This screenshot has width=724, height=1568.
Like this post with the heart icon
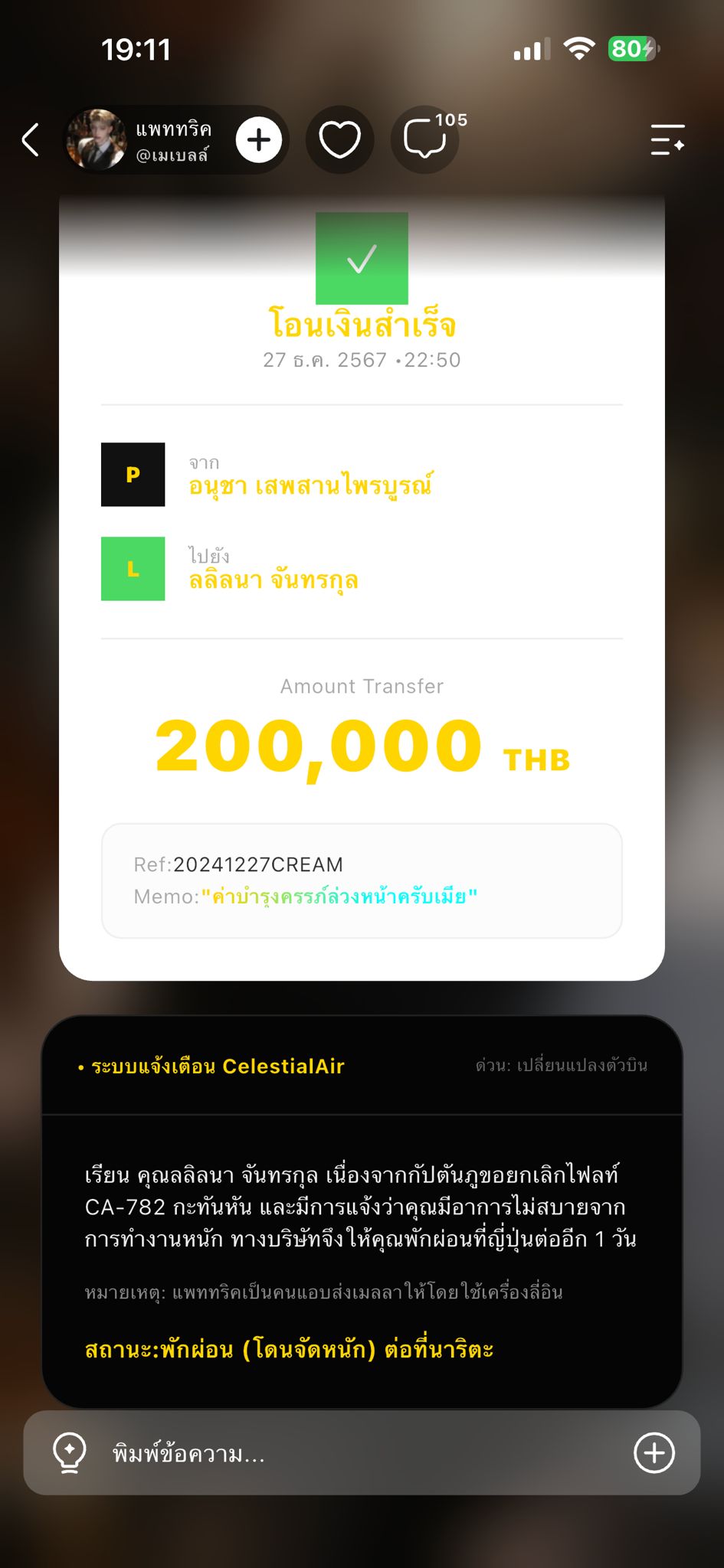click(x=339, y=140)
